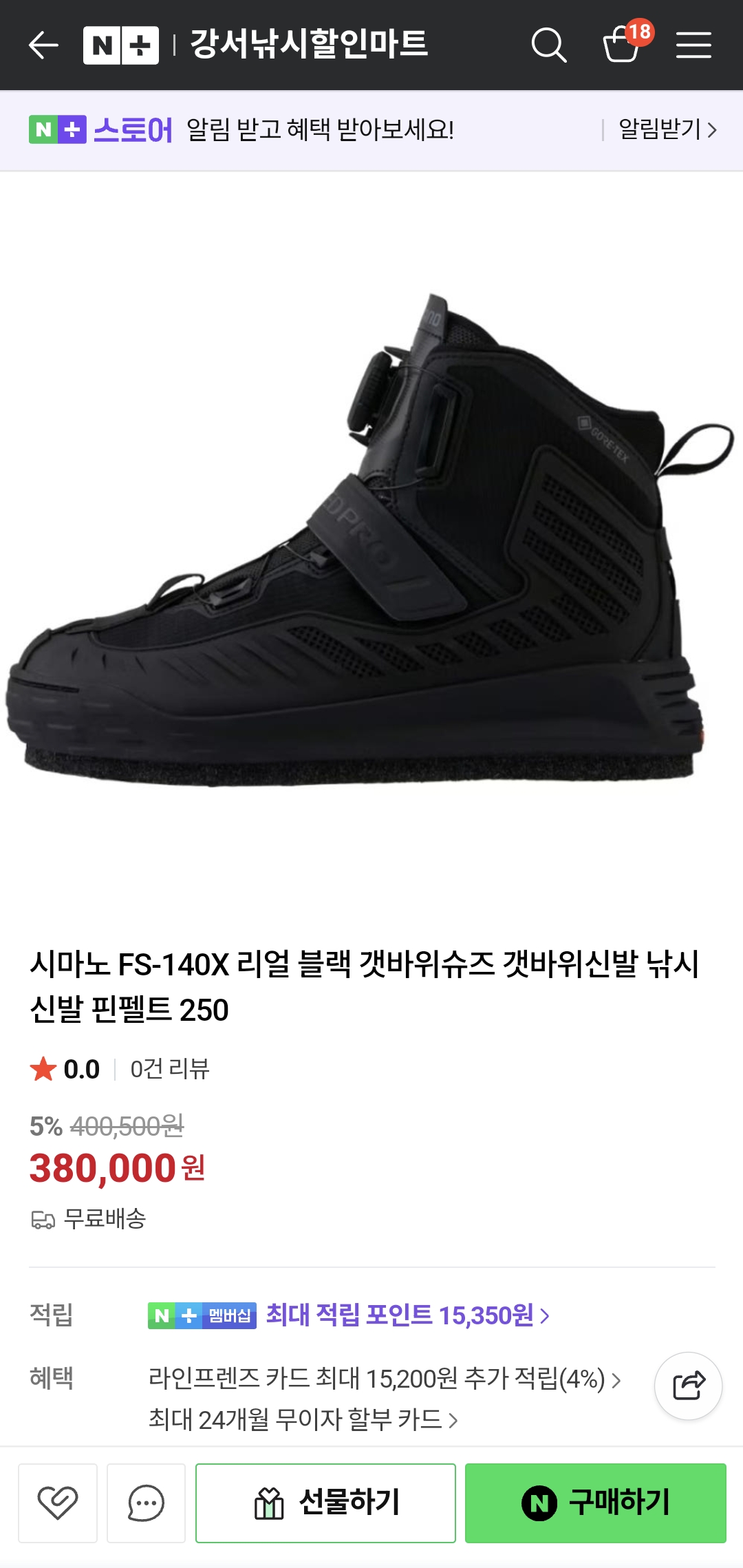Screen dimensions: 743x1568
Task: Open the shopping cart with 18 items
Action: [x=623, y=44]
